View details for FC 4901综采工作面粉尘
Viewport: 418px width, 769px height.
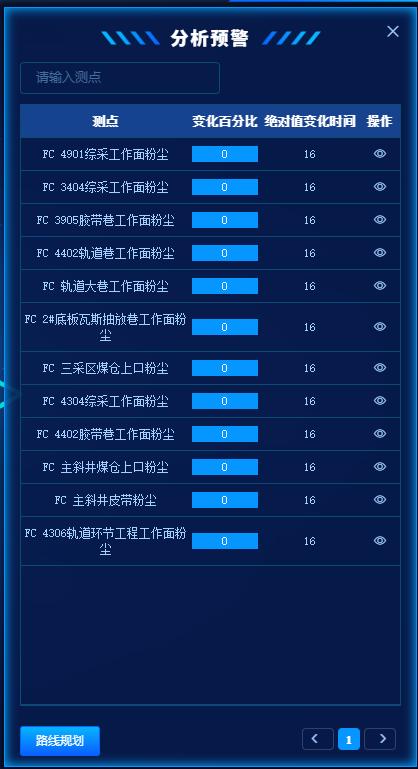380,154
